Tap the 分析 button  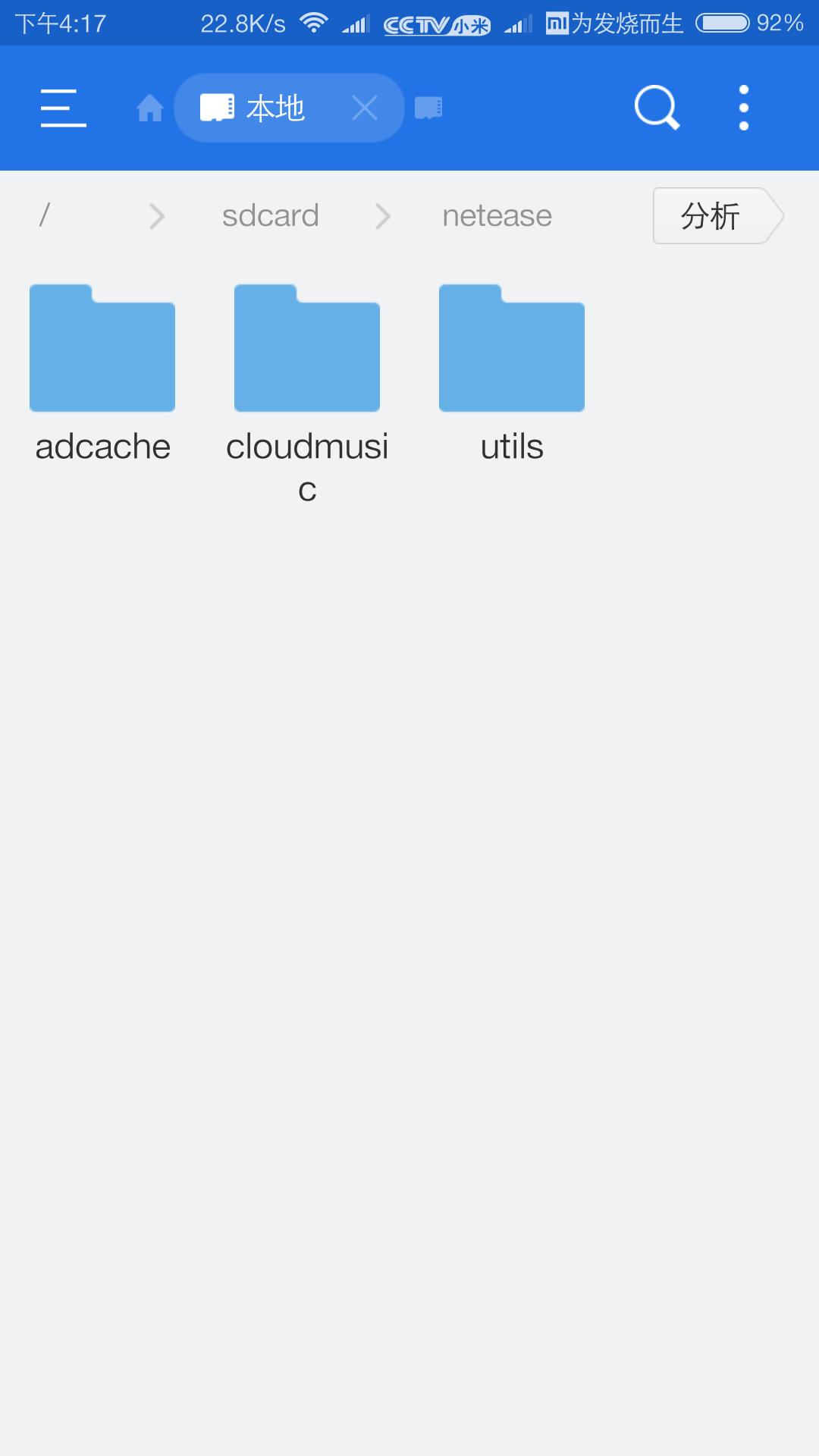pyautogui.click(x=711, y=216)
